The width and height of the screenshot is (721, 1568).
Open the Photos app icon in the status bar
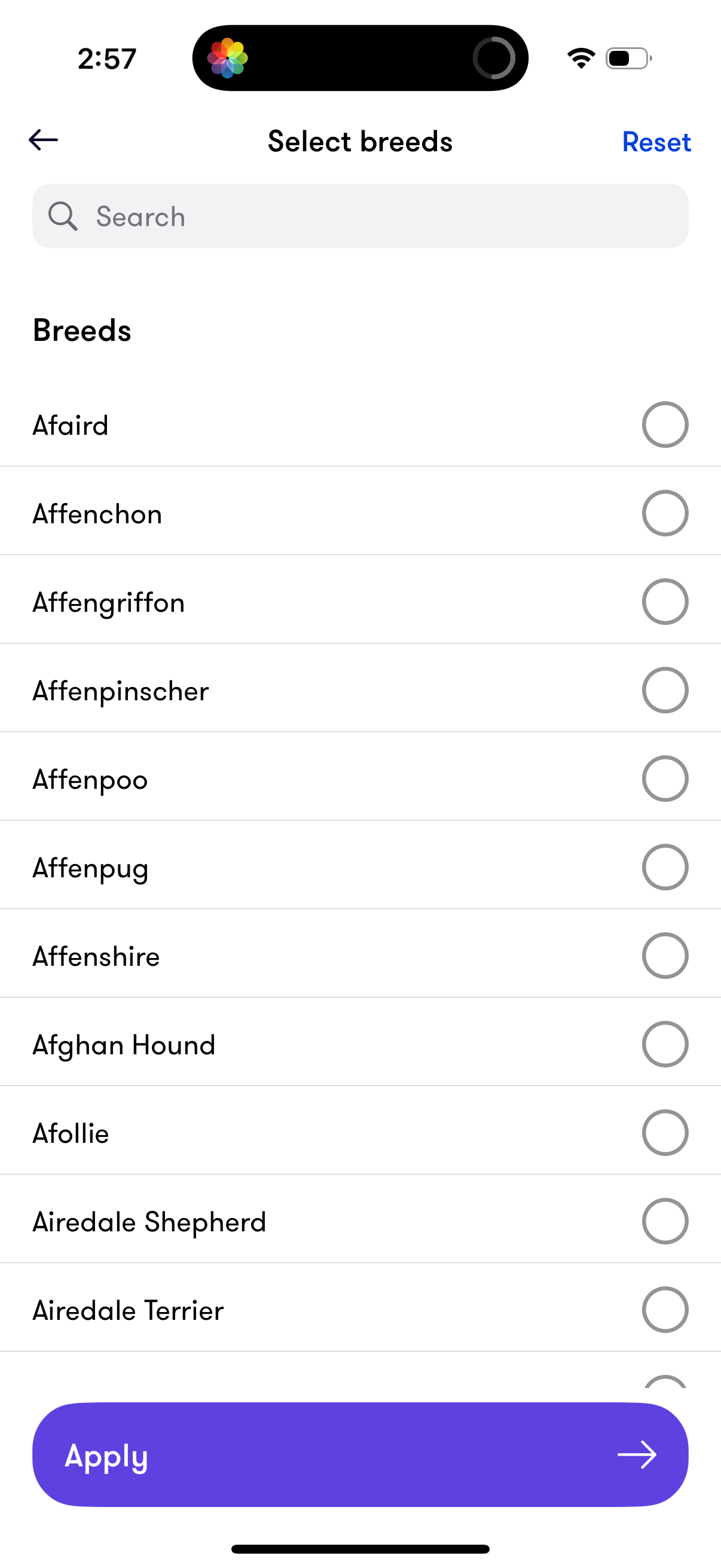point(228,58)
